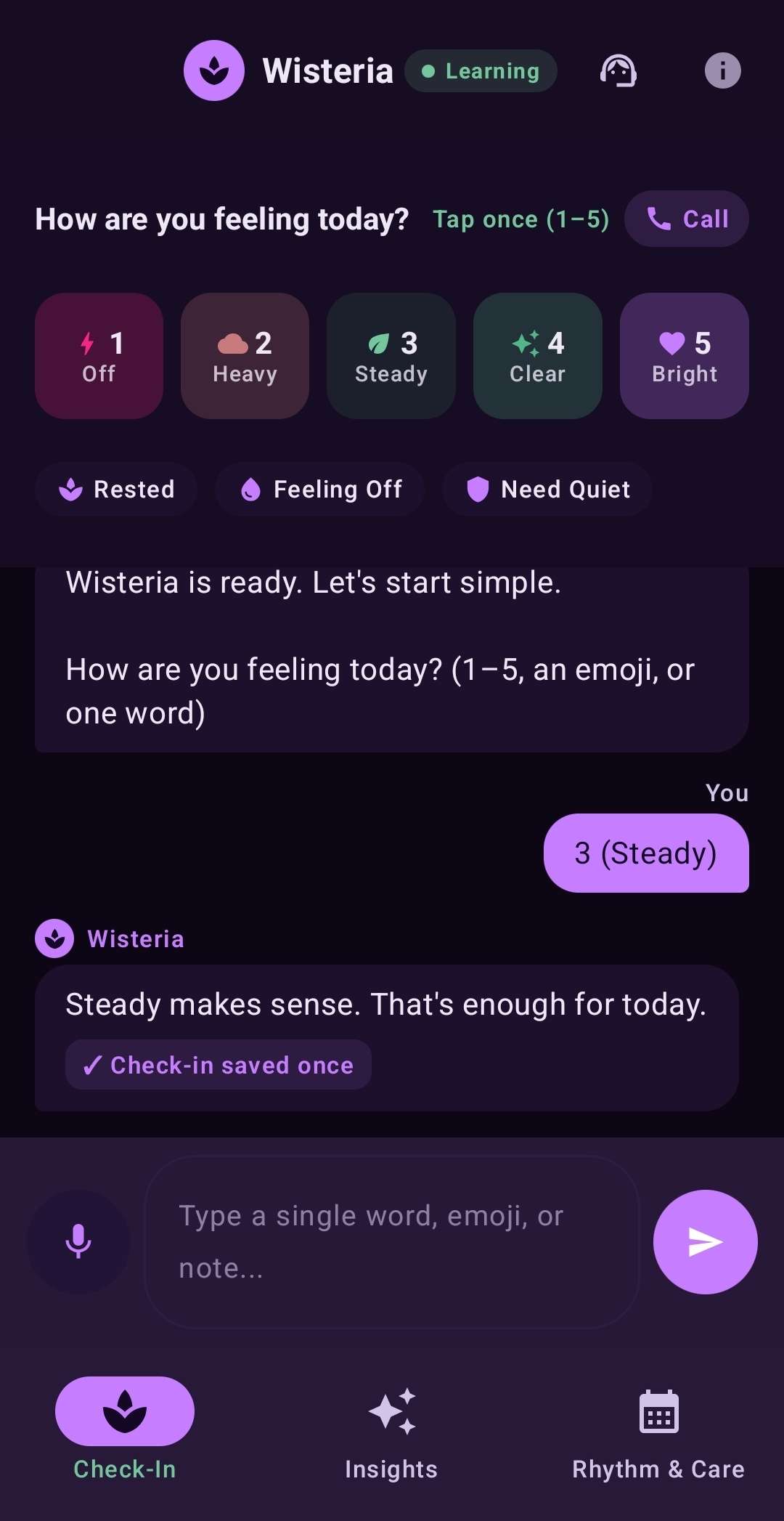
Task: Open the info icon
Action: 722,71
